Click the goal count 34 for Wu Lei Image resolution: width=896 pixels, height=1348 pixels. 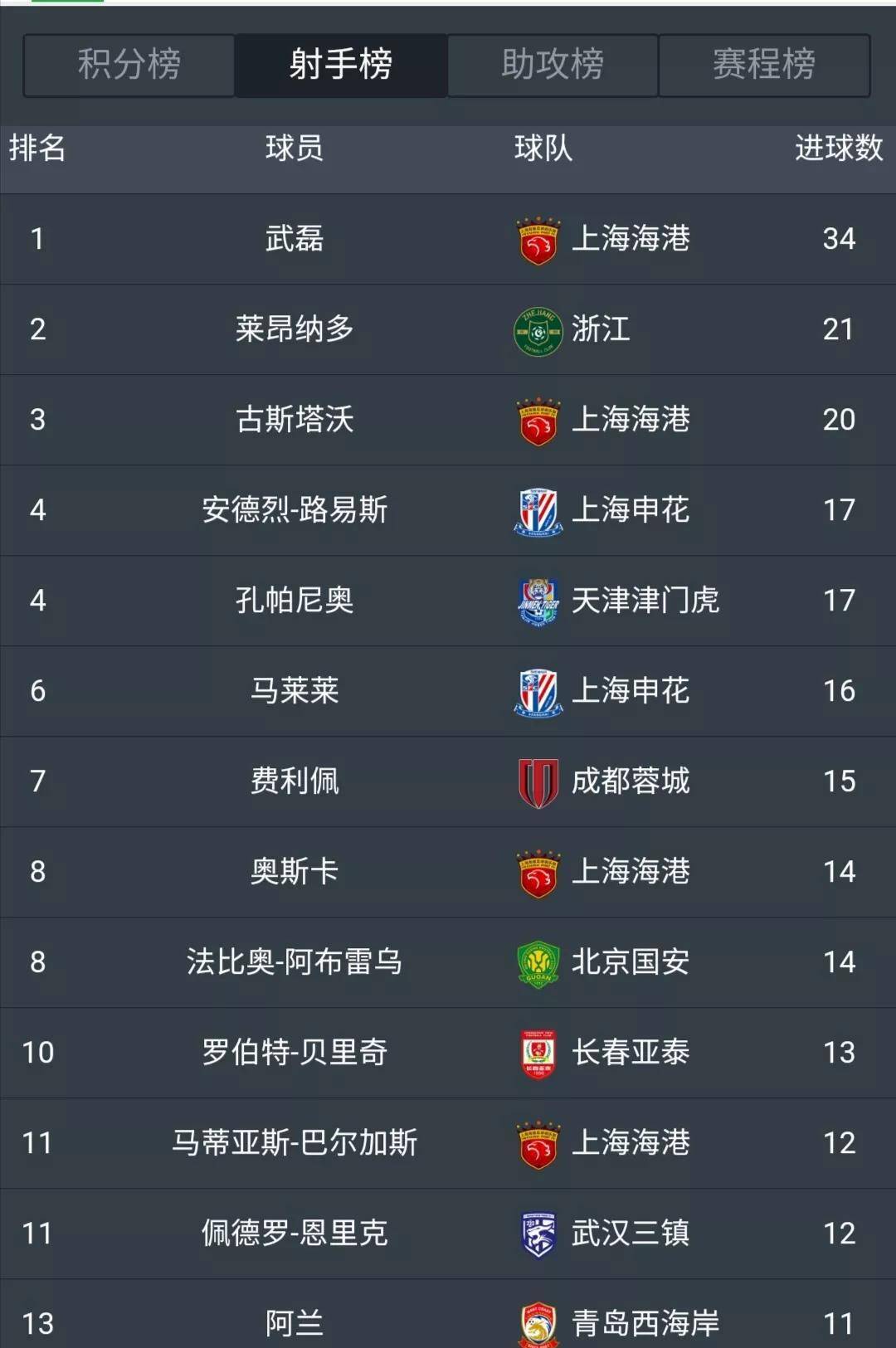pyautogui.click(x=840, y=238)
